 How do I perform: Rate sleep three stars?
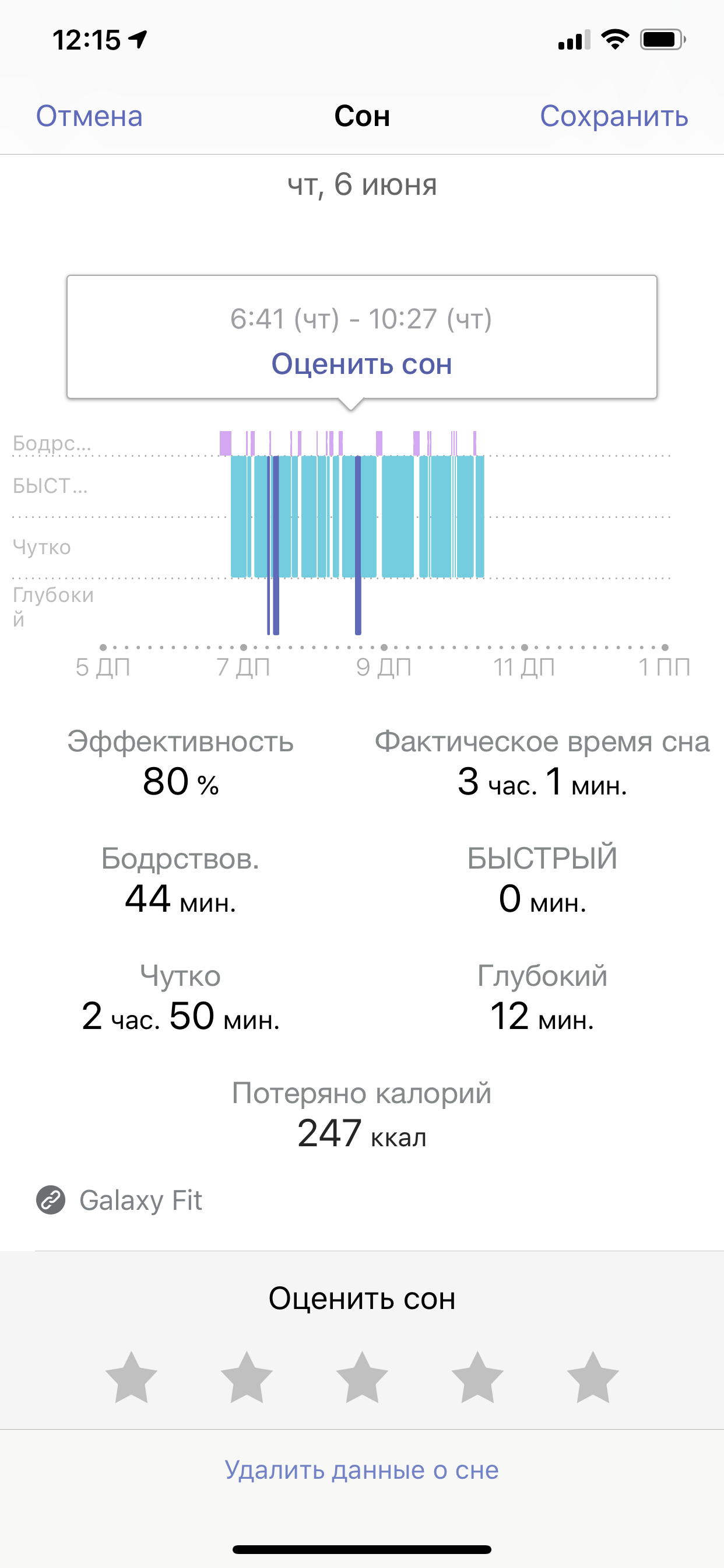tap(362, 1378)
